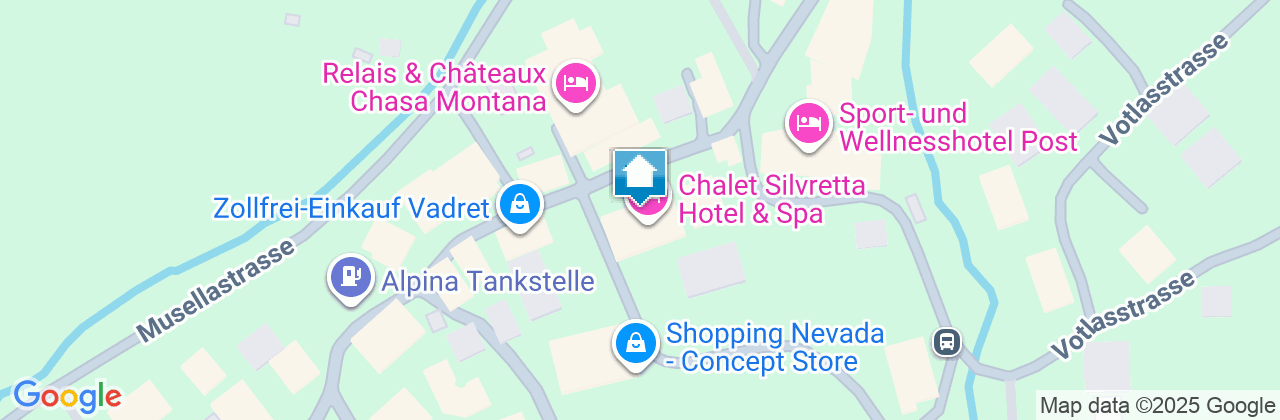The width and height of the screenshot is (1280, 420).
Task: Select Shopping Nevada Concept Store pin
Action: click(635, 344)
